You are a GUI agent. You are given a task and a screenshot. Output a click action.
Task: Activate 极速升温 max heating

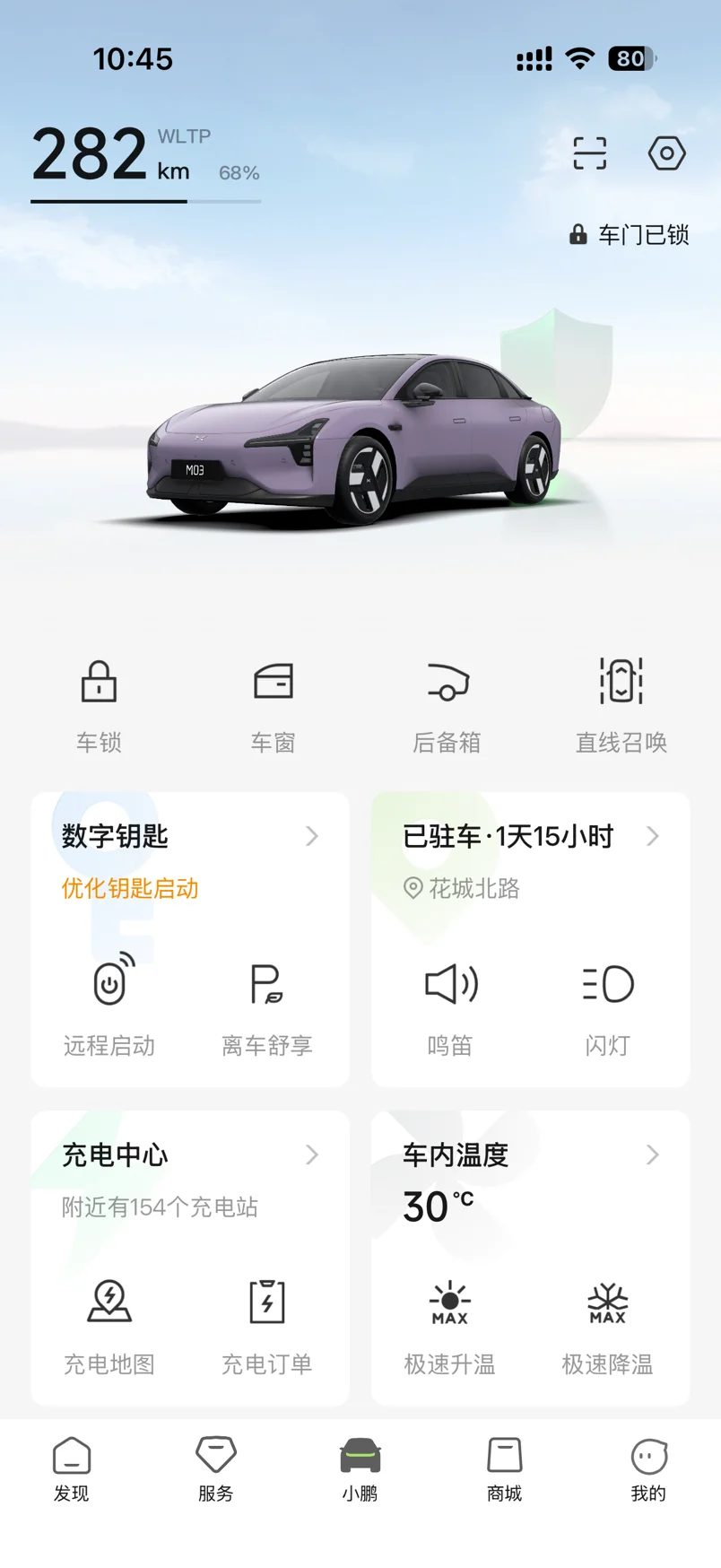450,1323
